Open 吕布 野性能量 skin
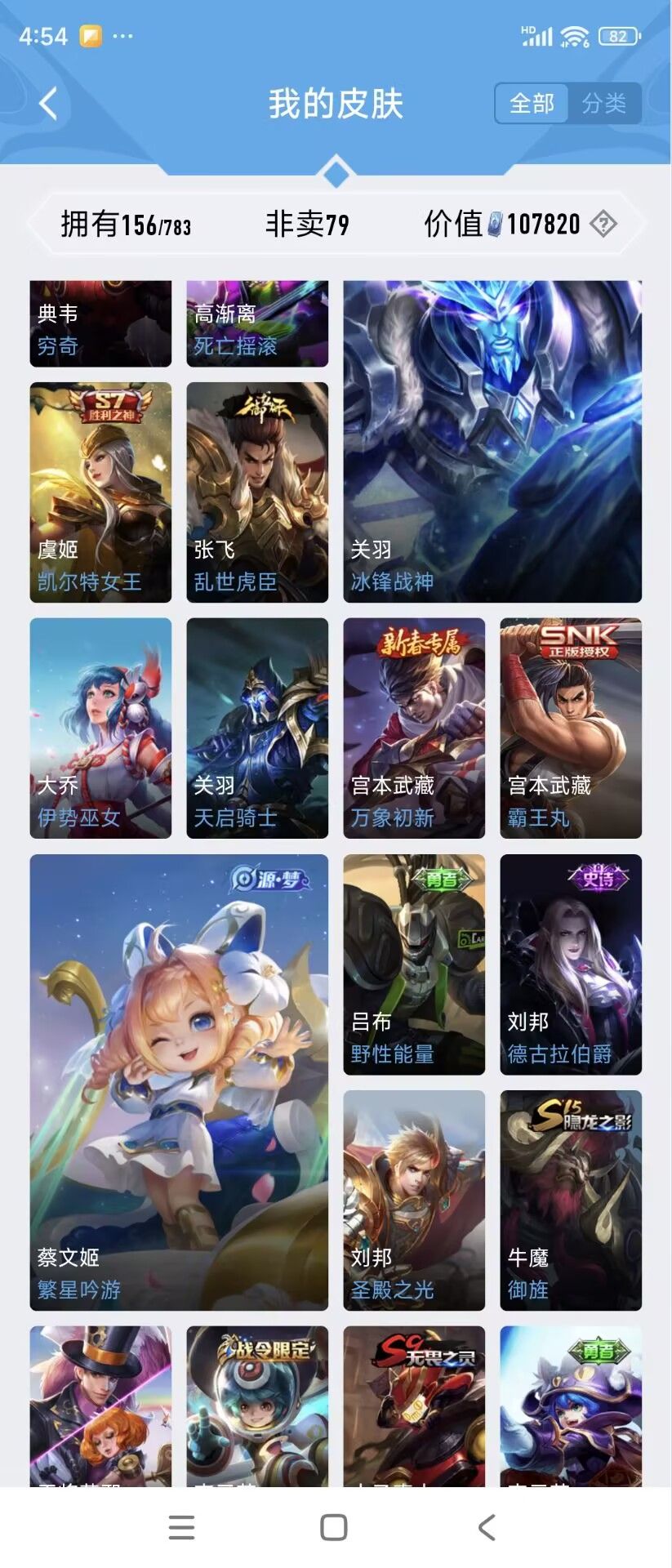The width and height of the screenshot is (672, 1568). pos(414,964)
